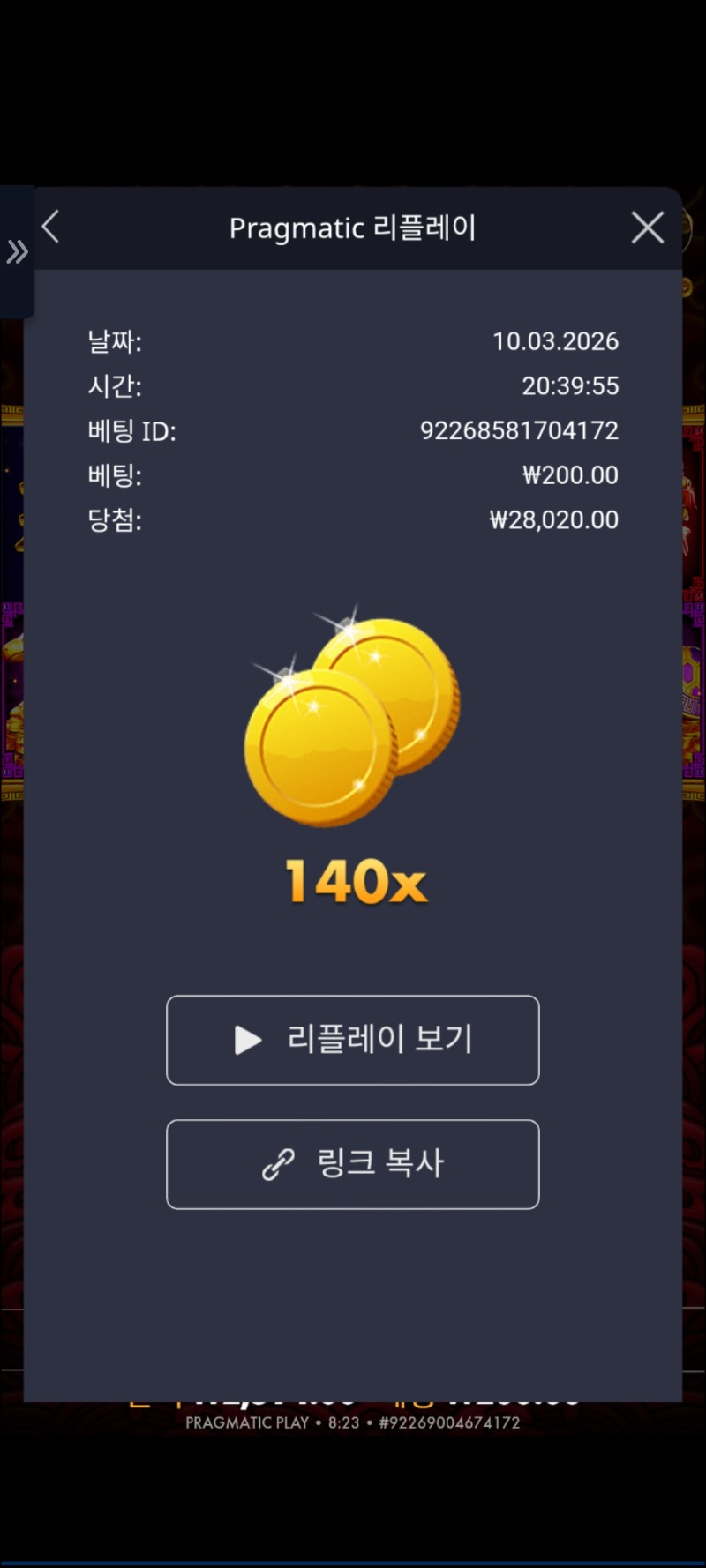Image resolution: width=706 pixels, height=1568 pixels.
Task: Copy the replay link with 링크 복사
Action: pos(352,1164)
